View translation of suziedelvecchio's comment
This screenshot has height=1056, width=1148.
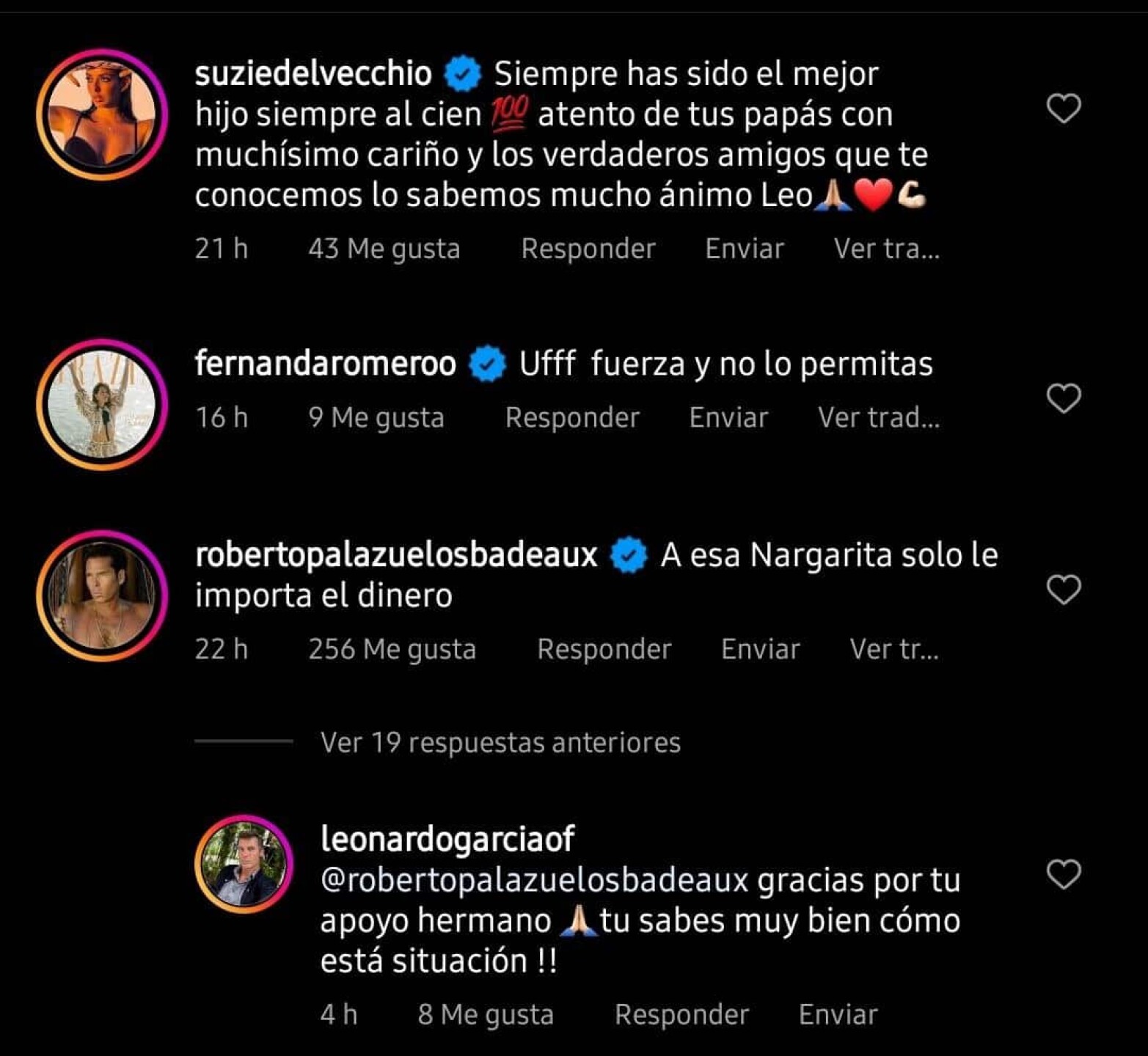click(886, 249)
